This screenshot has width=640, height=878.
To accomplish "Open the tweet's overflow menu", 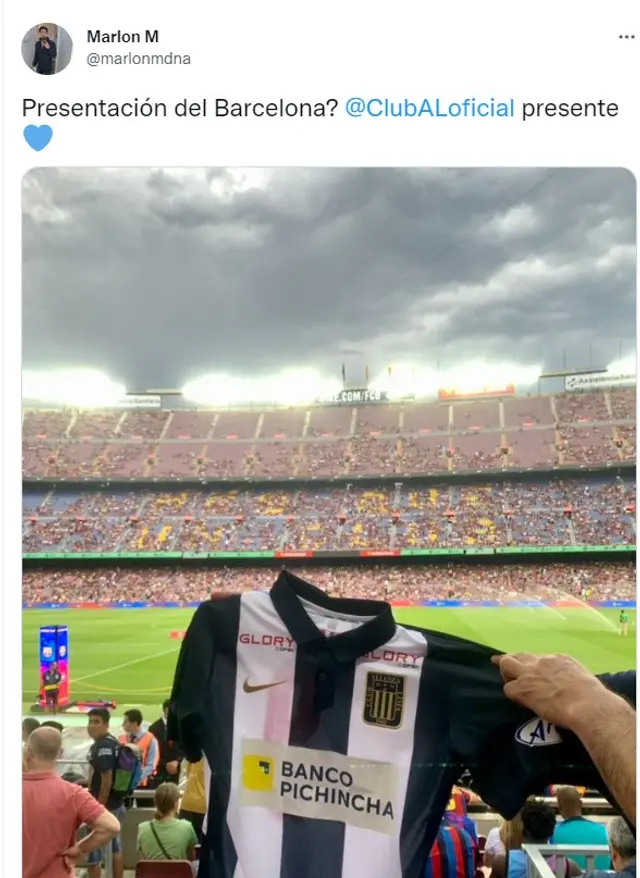I will point(626,37).
